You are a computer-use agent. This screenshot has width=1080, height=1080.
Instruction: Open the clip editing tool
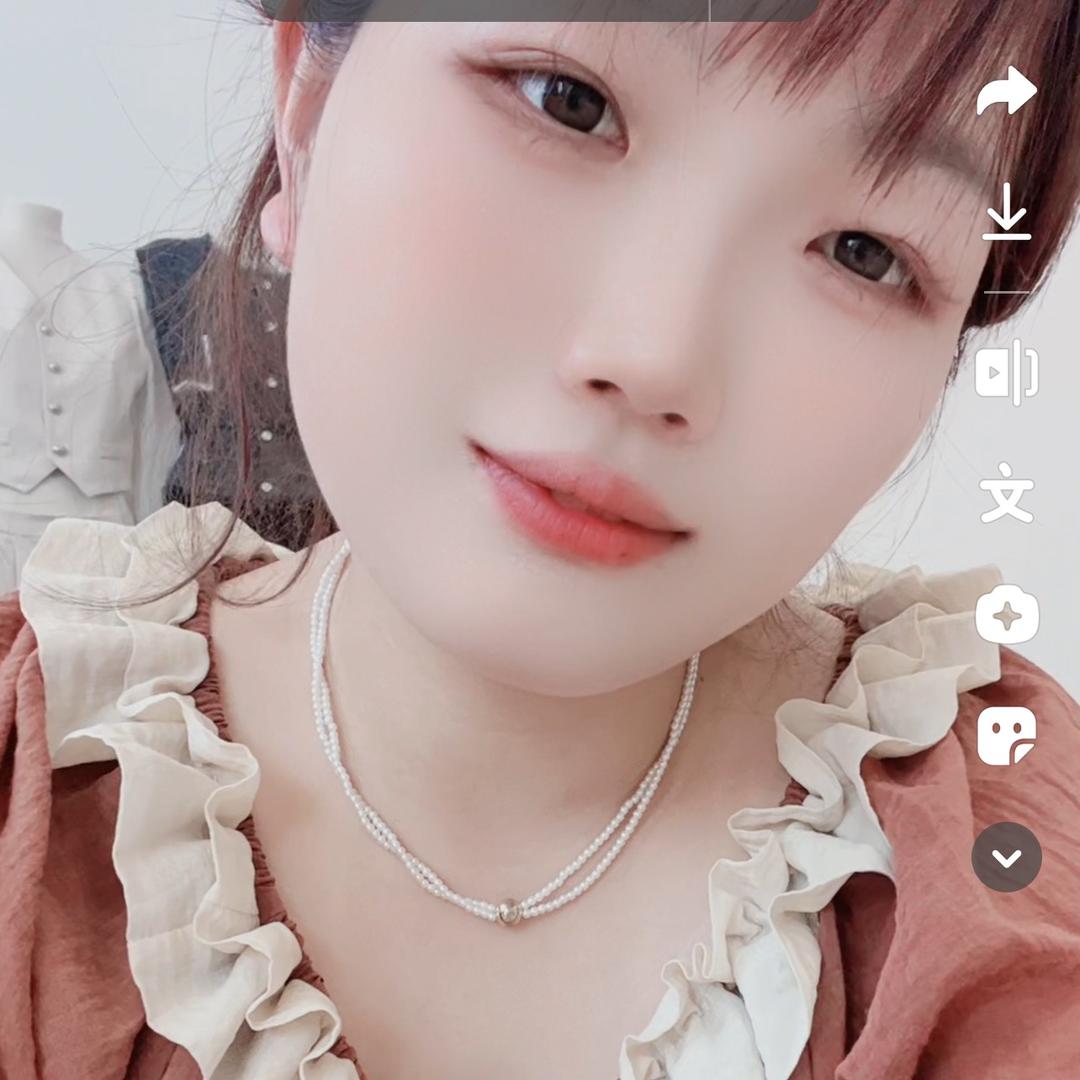coord(1006,372)
